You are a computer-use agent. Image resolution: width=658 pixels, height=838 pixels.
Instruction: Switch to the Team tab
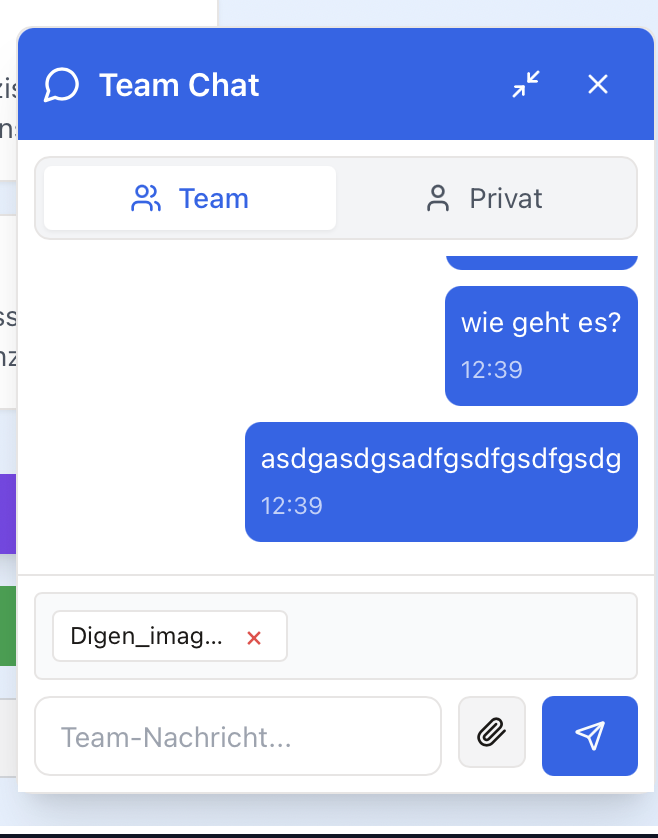(190, 198)
